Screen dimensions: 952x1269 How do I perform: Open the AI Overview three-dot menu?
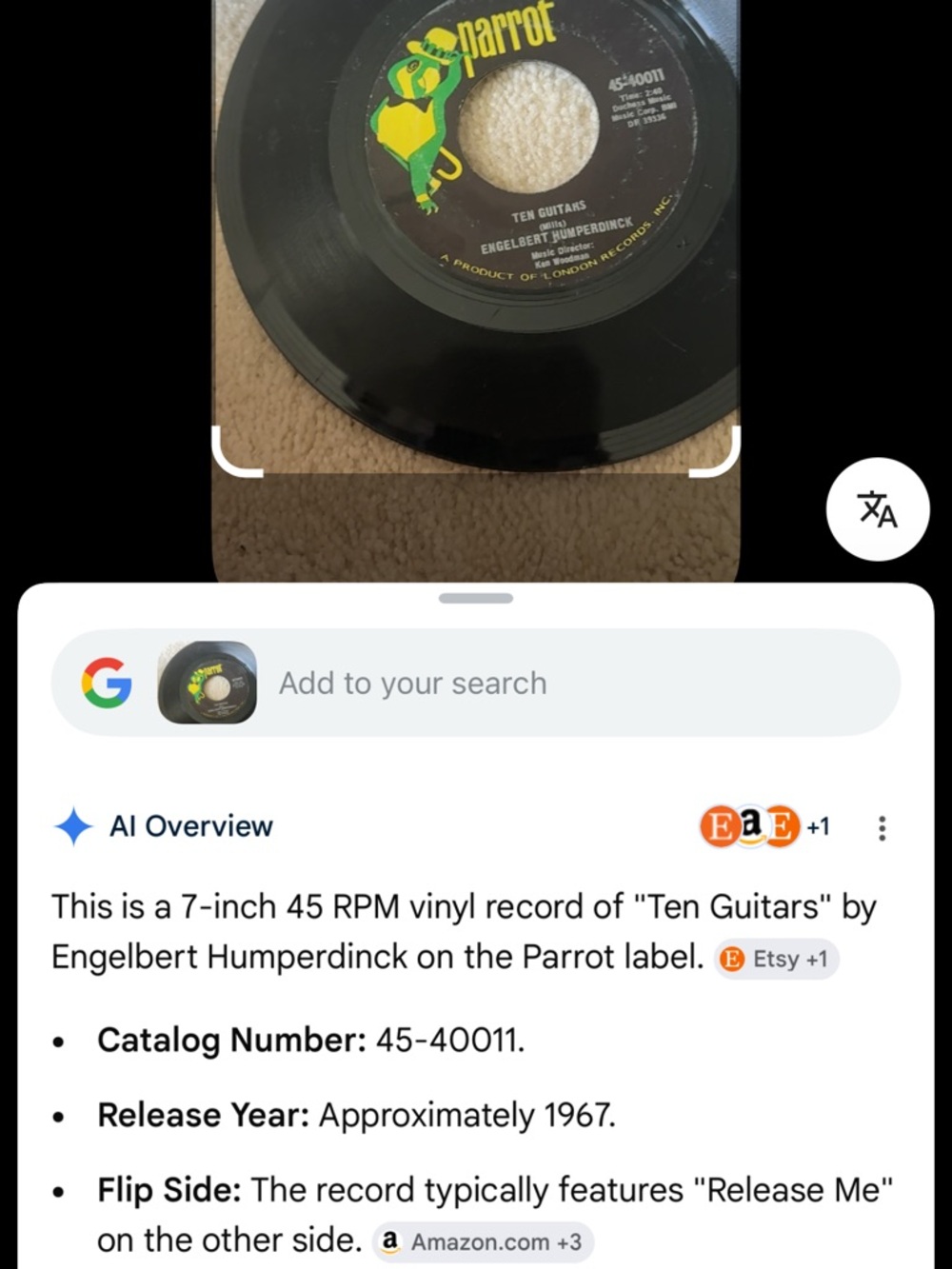pyautogui.click(x=882, y=827)
